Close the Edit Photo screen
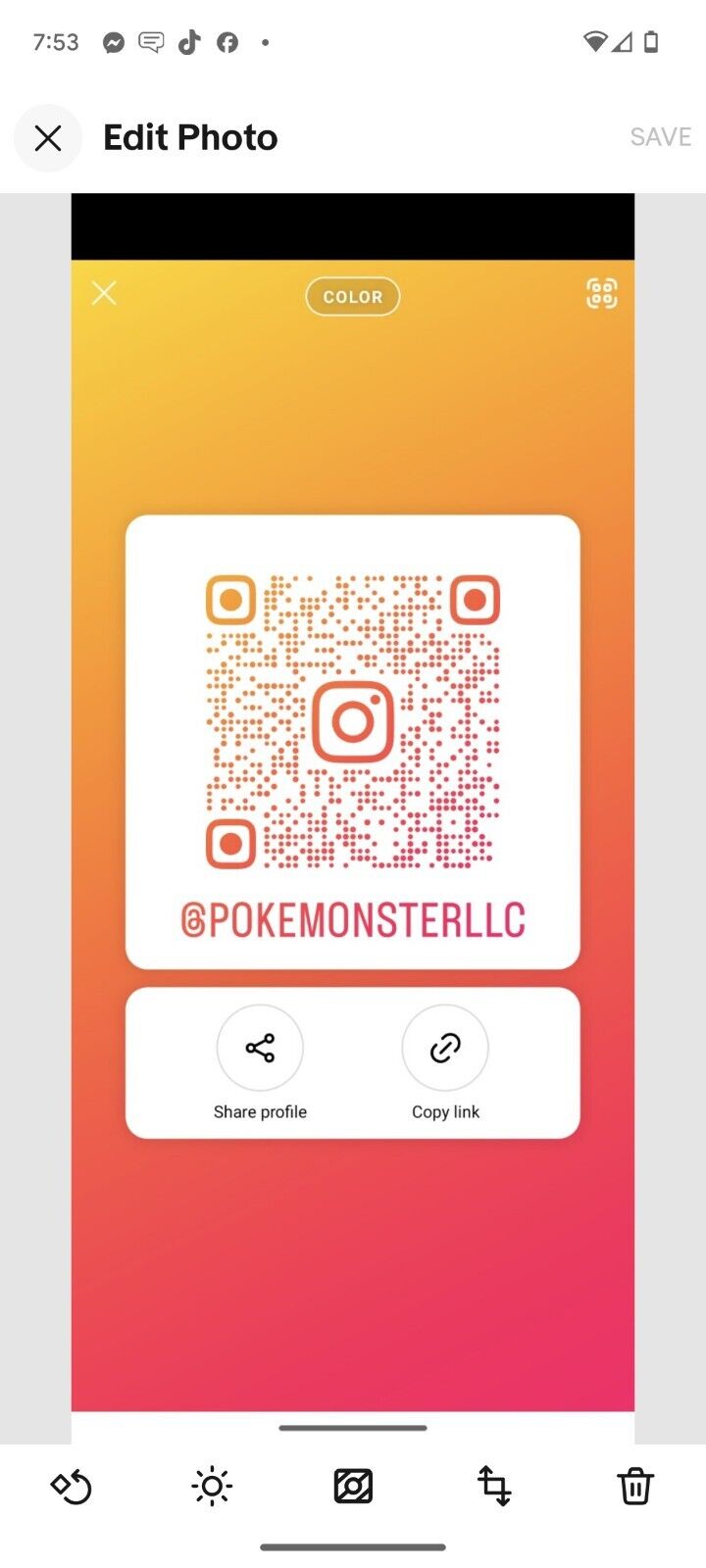Image resolution: width=706 pixels, height=1568 pixels. 47,138
